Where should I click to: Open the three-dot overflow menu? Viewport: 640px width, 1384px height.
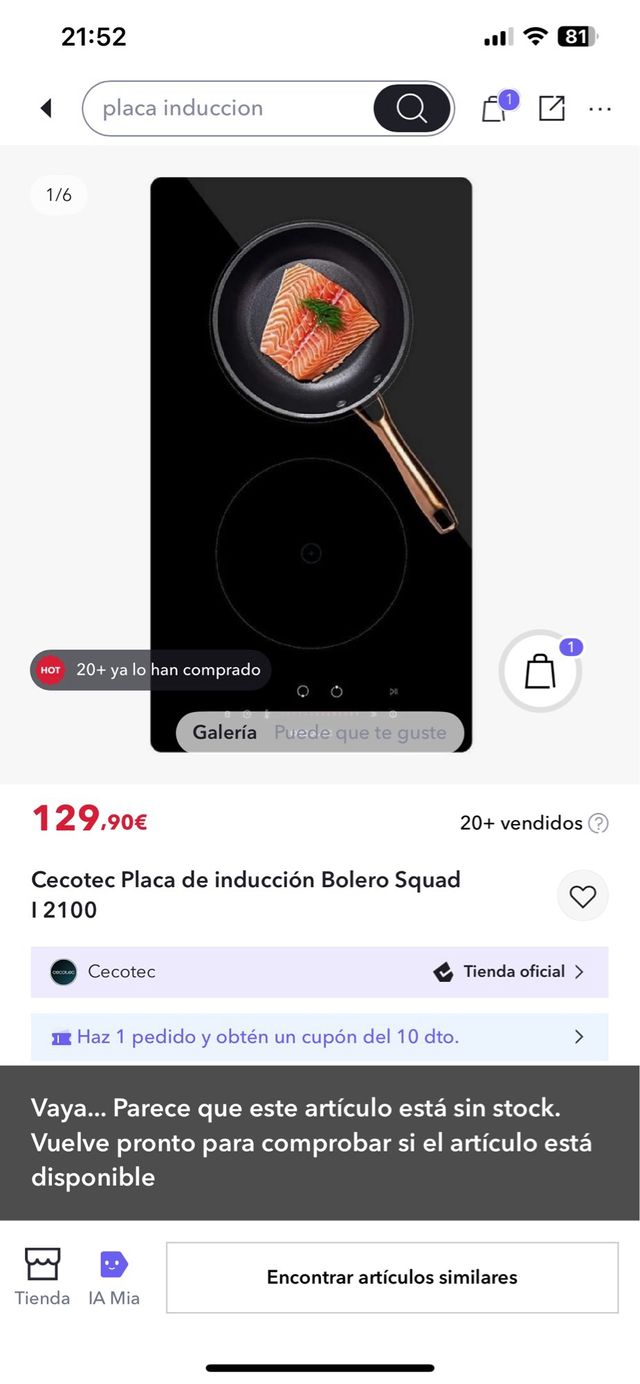(600, 108)
